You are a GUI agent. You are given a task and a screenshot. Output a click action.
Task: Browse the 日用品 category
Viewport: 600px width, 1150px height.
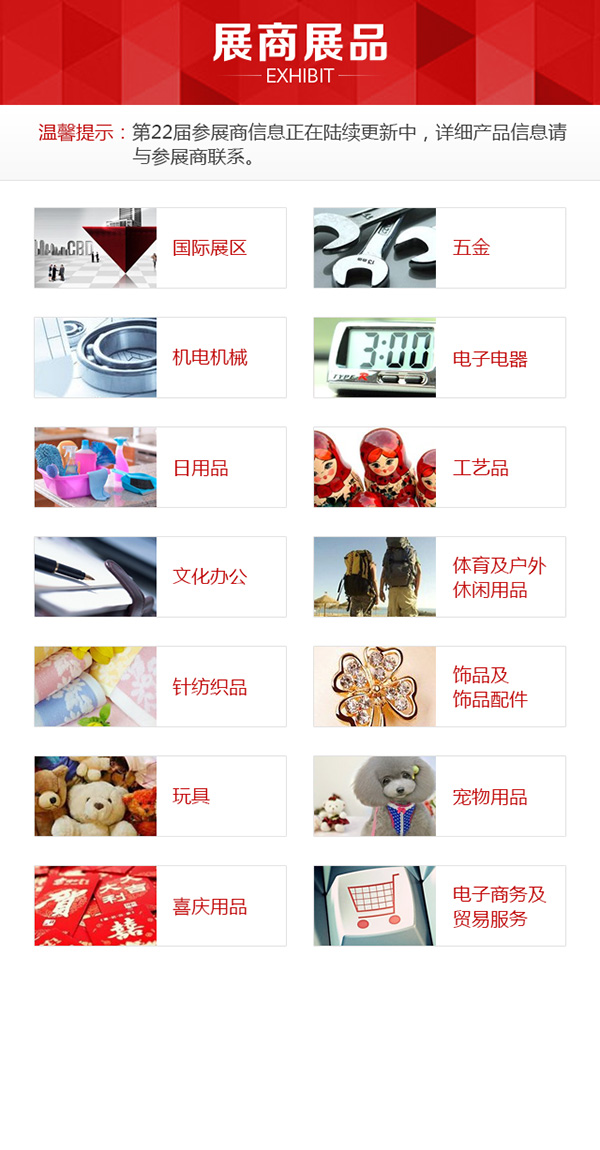160,468
